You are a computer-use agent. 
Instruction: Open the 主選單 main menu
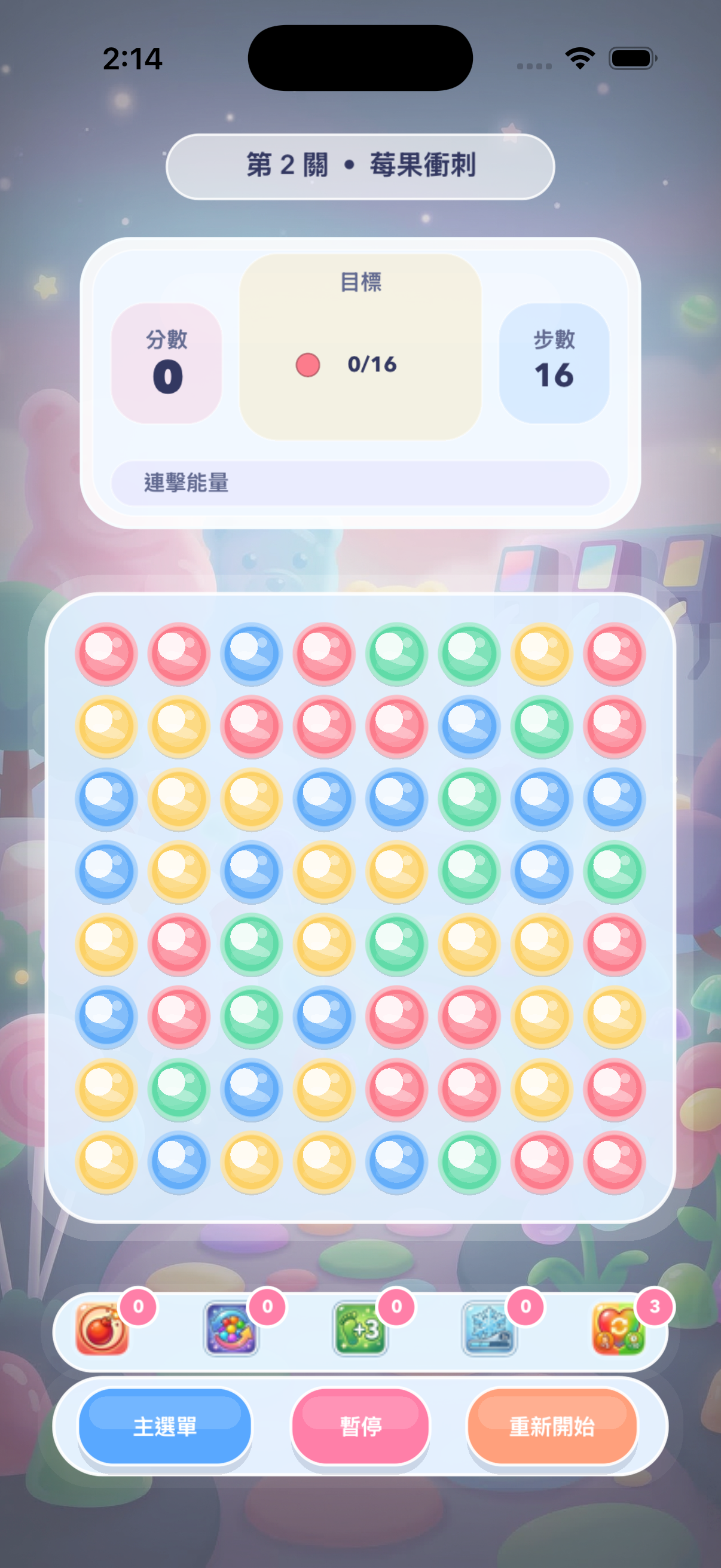tap(166, 1426)
